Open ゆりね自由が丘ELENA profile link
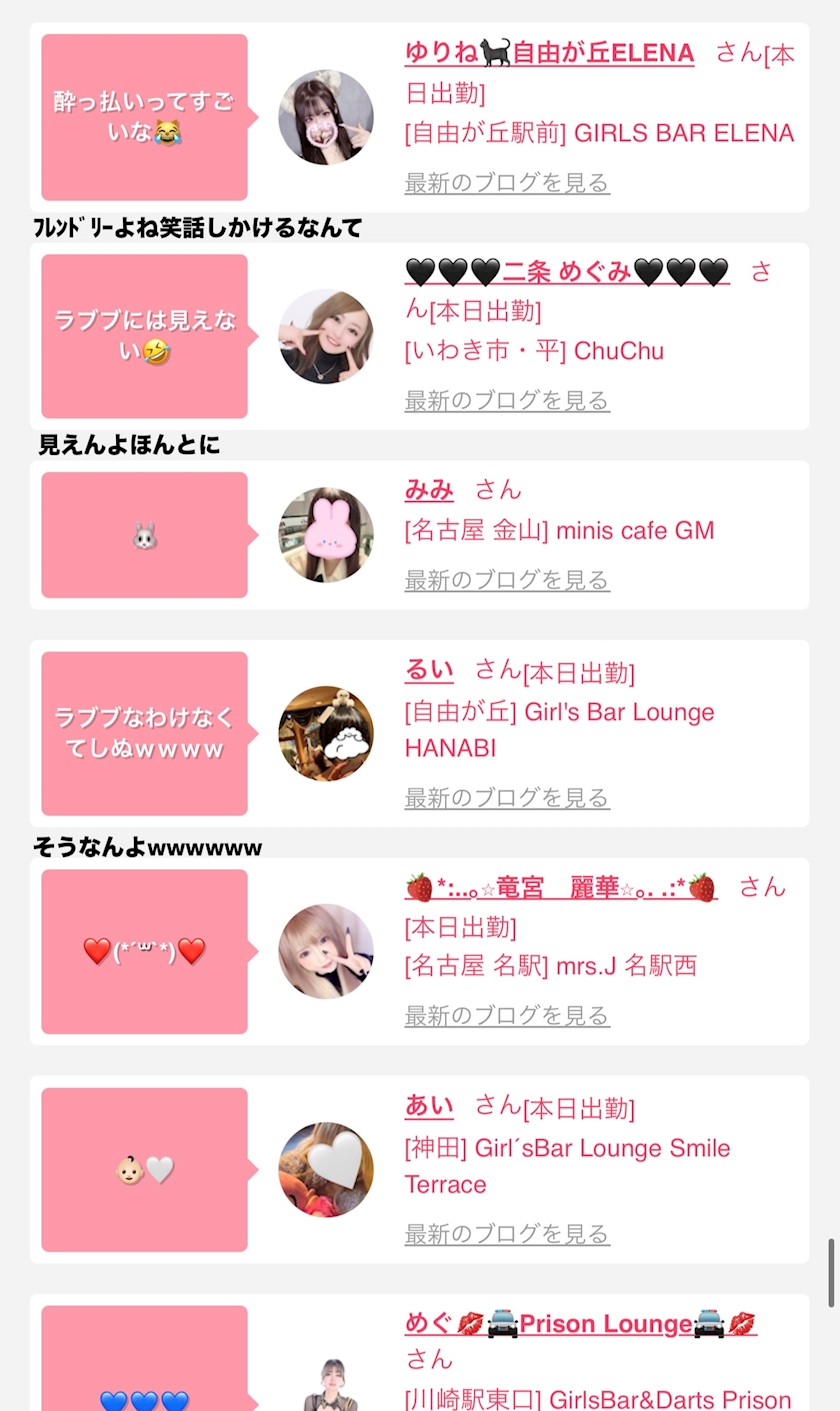Image resolution: width=840 pixels, height=1411 pixels. pos(549,53)
